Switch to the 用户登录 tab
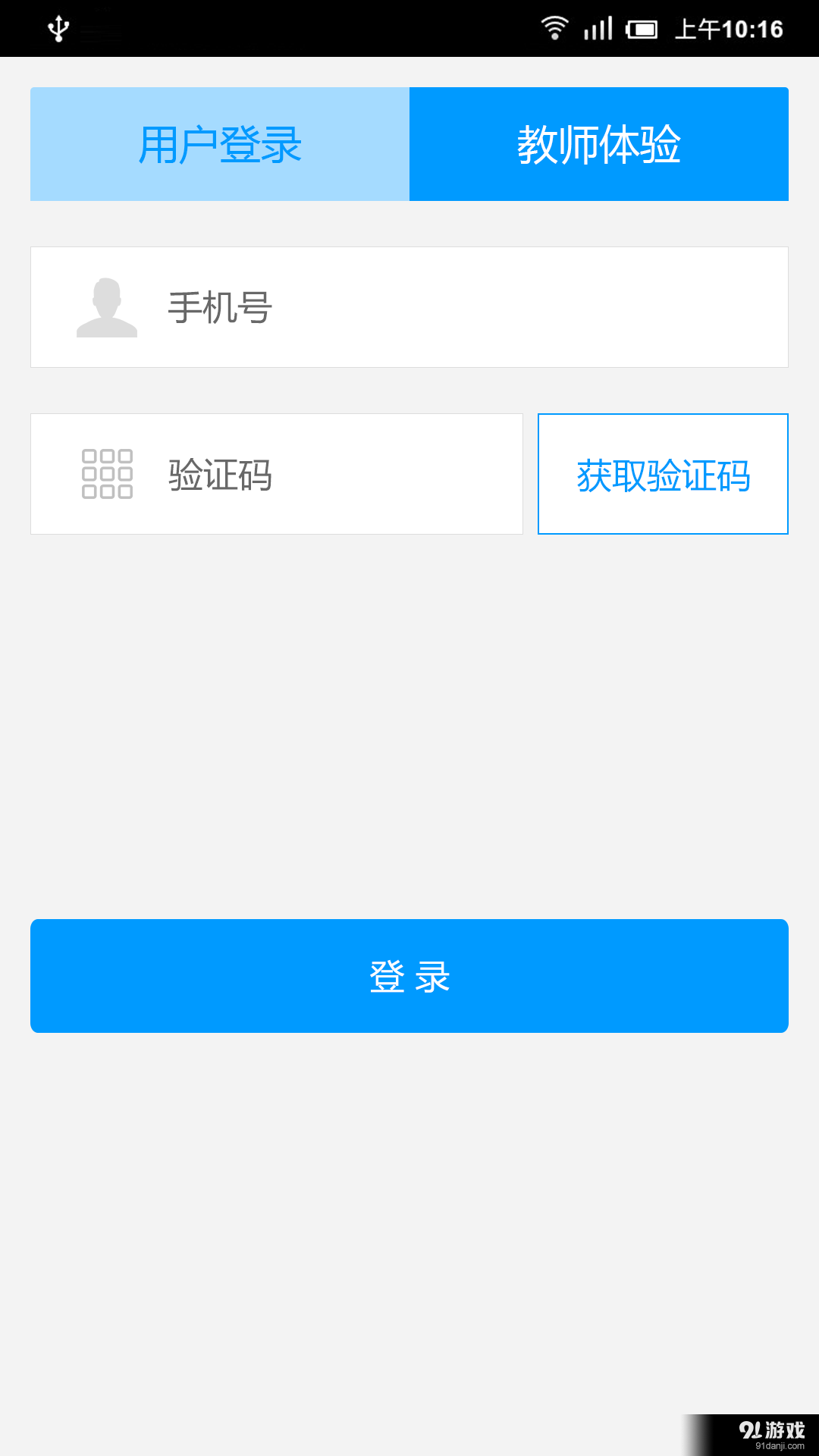The image size is (819, 1456). (x=219, y=144)
